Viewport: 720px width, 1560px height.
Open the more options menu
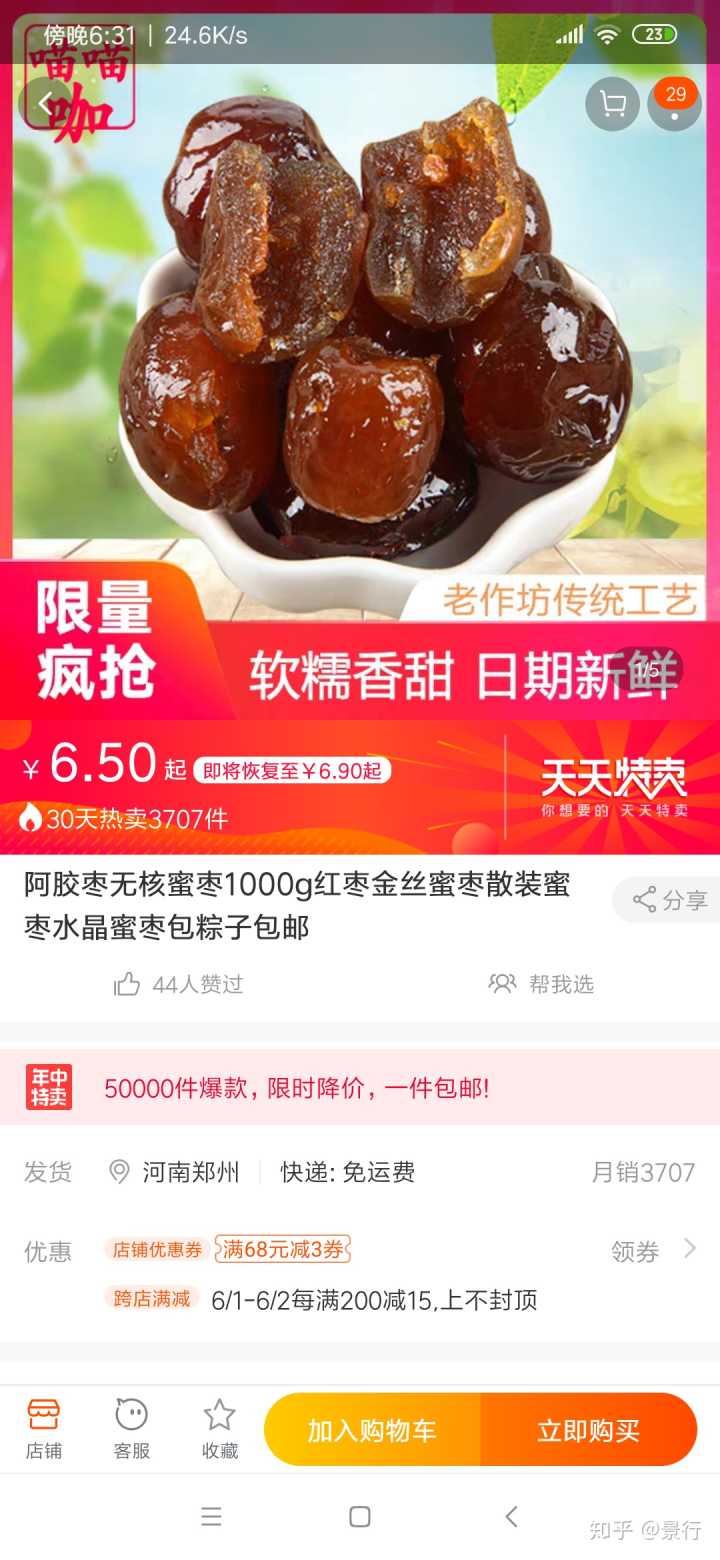tap(675, 105)
